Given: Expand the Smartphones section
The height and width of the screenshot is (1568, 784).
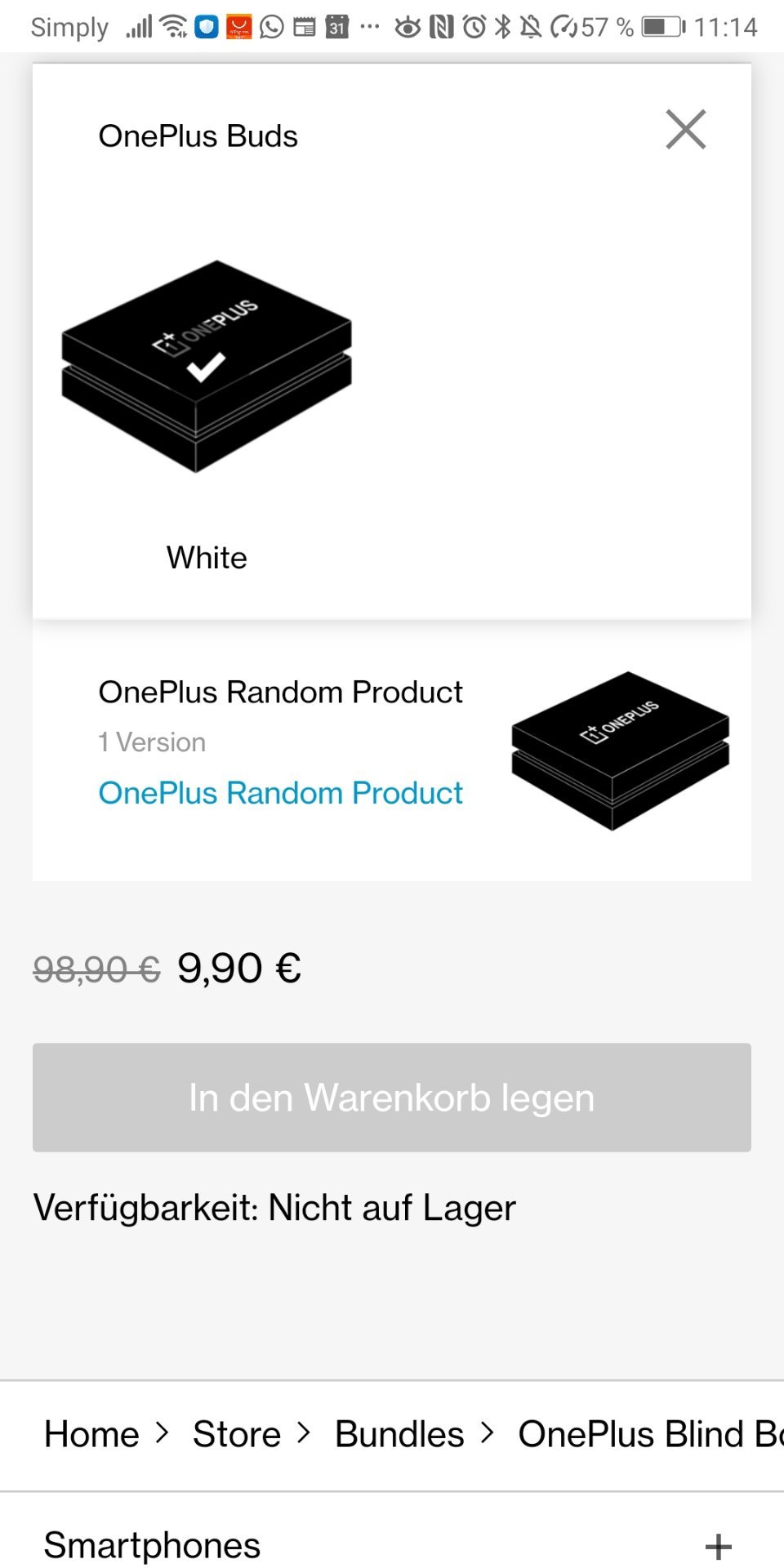Looking at the screenshot, I should [x=718, y=1546].
